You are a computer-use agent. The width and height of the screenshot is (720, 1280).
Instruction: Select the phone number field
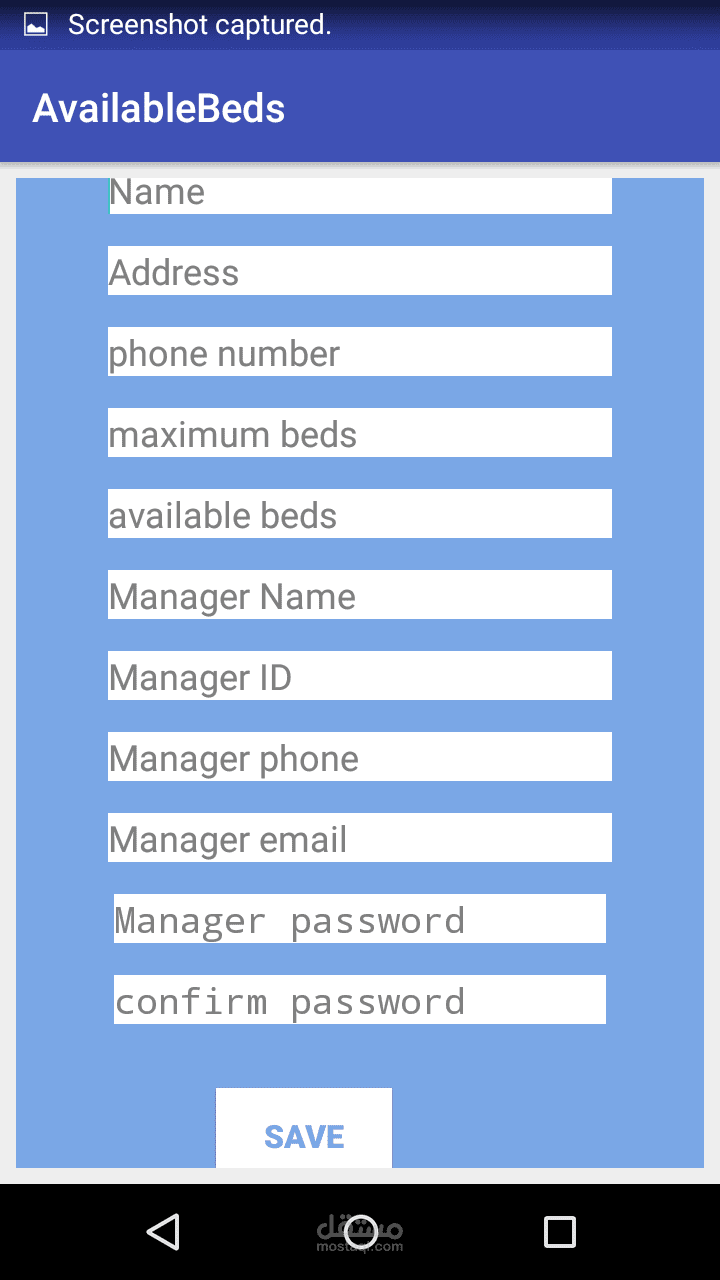[360, 352]
